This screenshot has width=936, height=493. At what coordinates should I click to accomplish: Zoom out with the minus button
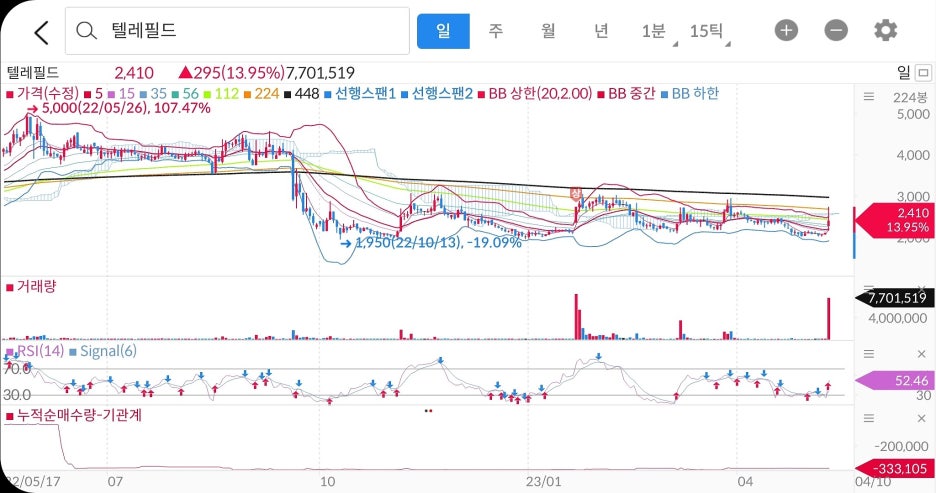(836, 31)
